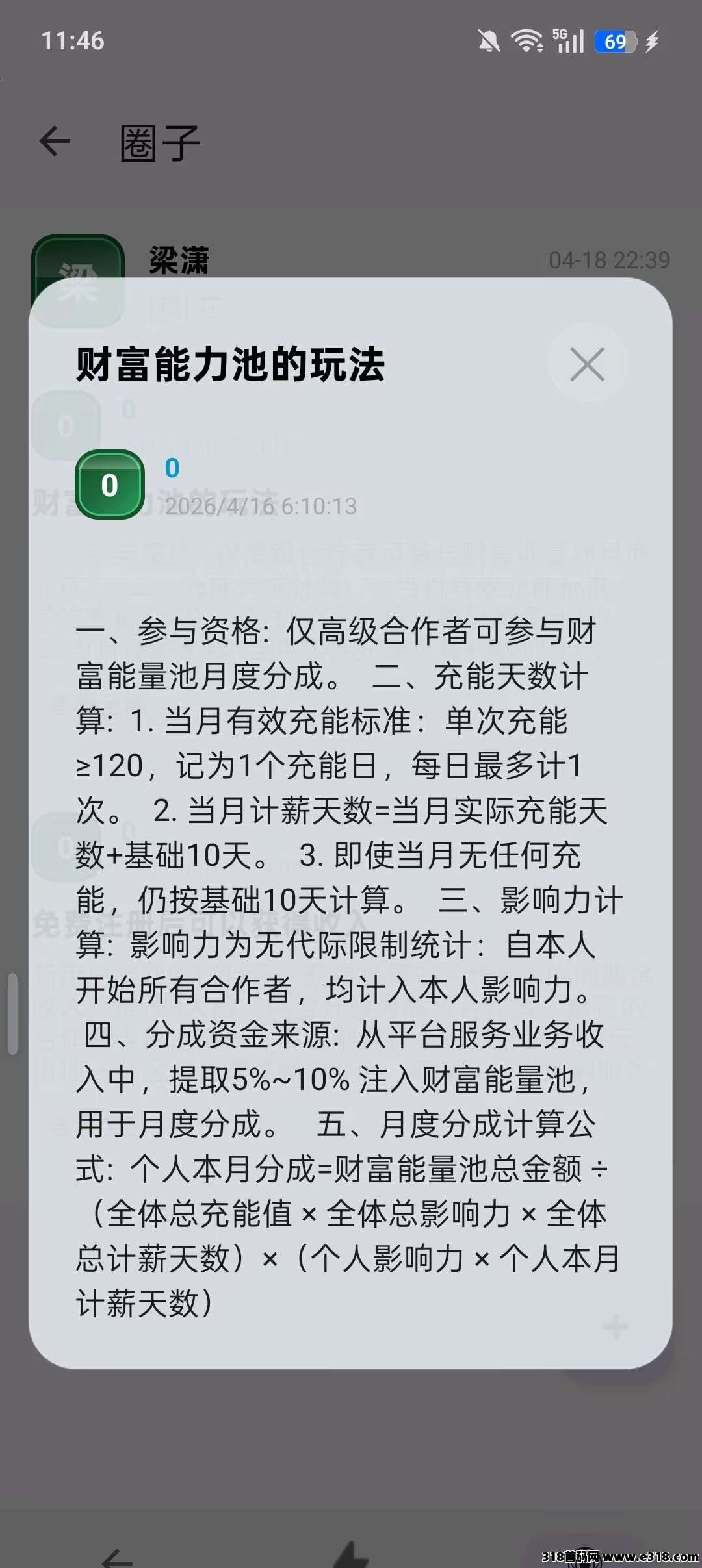Viewport: 702px width, 1568px height.
Task: Go back from the 圈子 page
Action: coord(55,142)
